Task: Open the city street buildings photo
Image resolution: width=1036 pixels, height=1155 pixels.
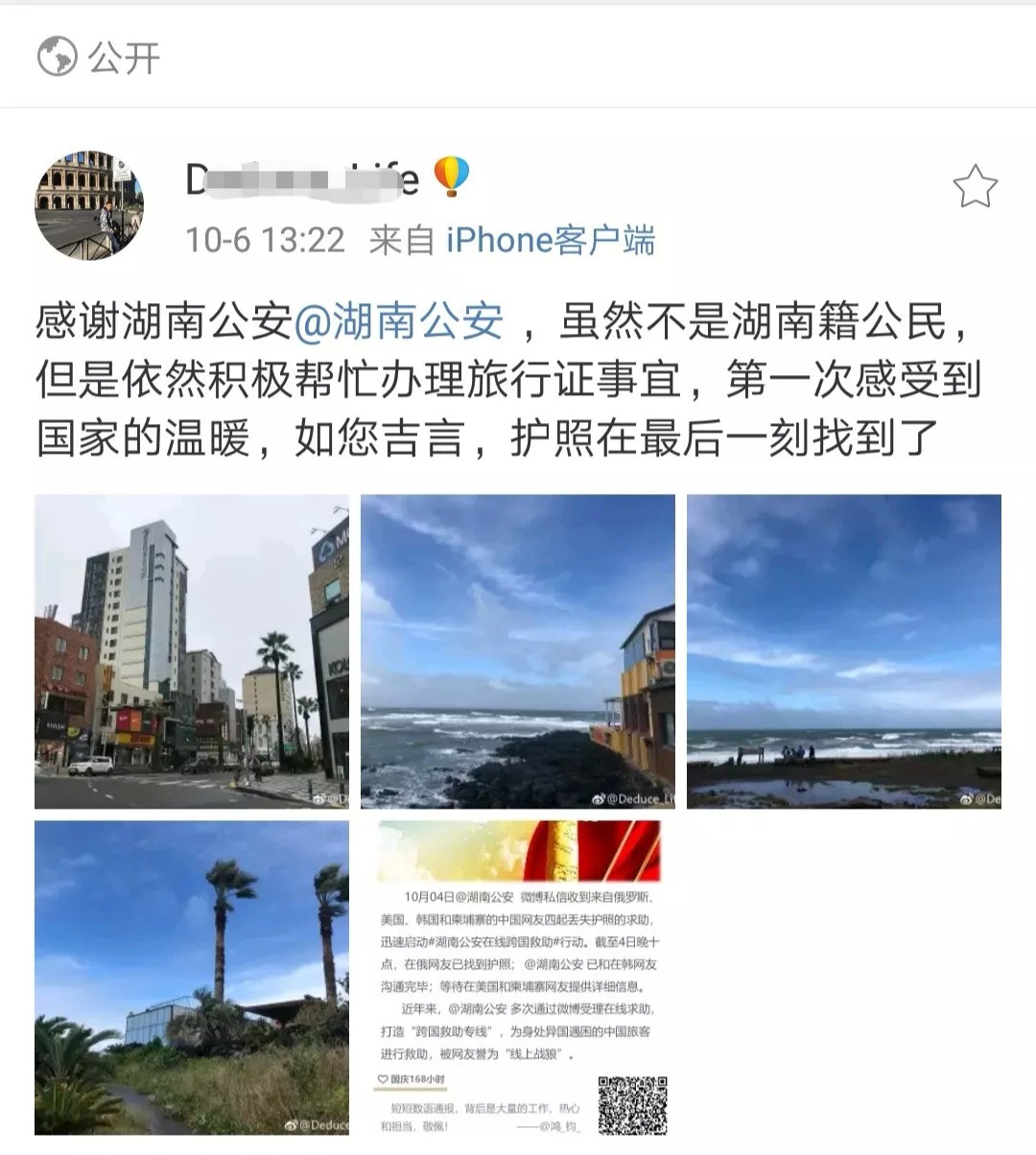Action: pos(192,651)
